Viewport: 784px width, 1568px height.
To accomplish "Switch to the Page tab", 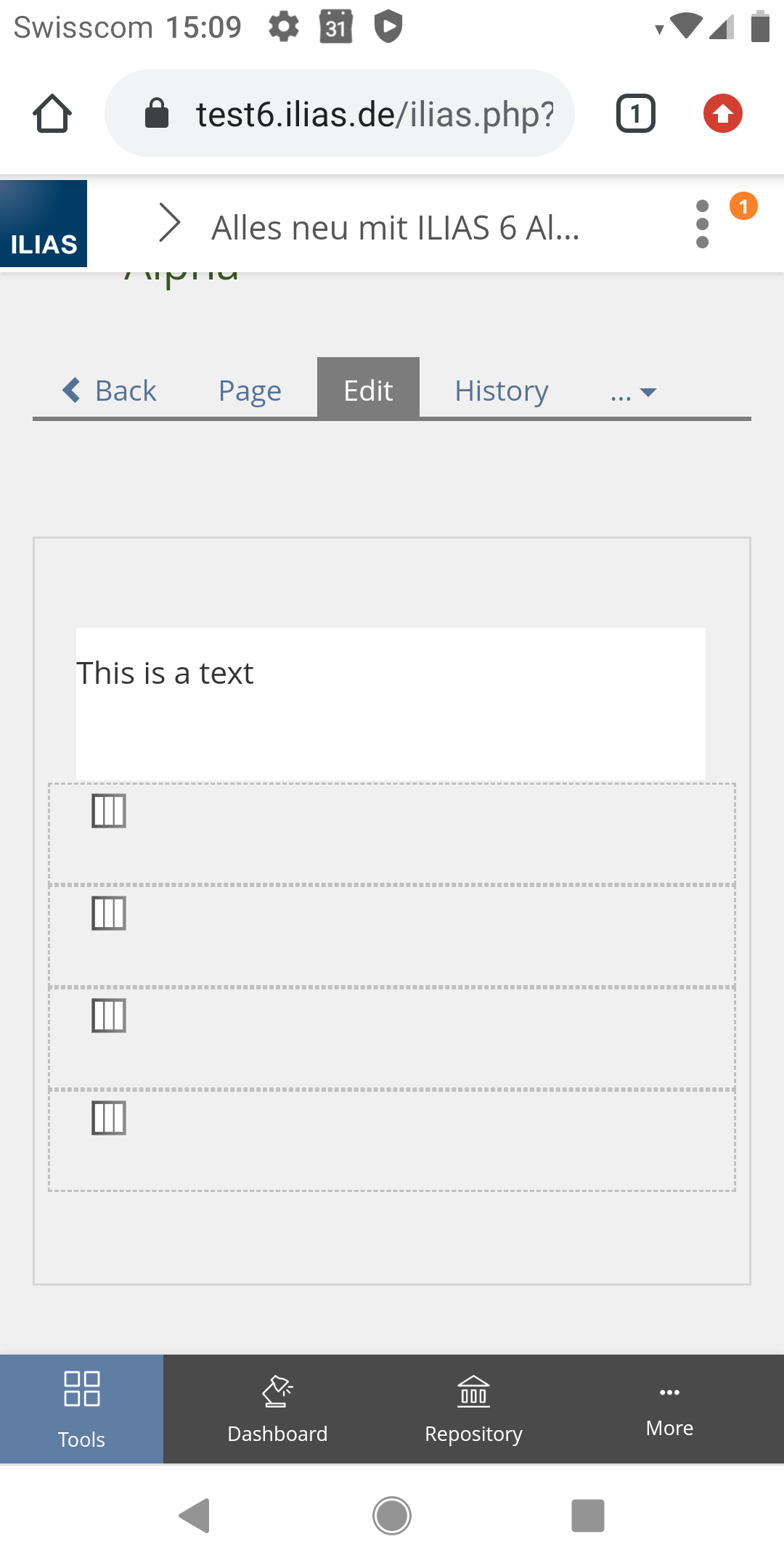I will [x=250, y=391].
